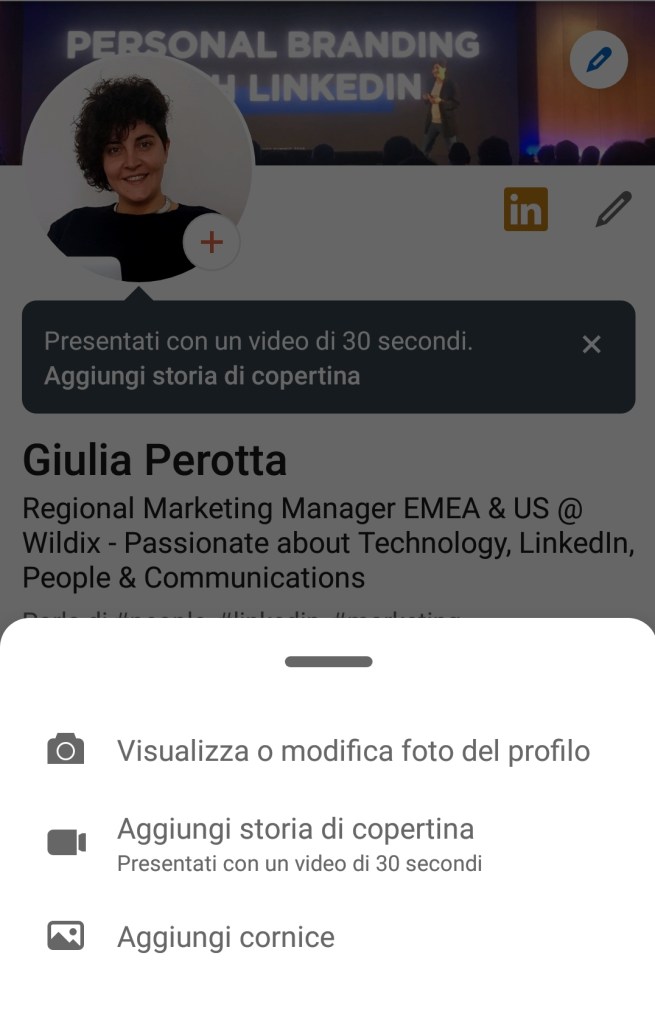This screenshot has width=655, height=1023.
Task: Tap the bottom sheet drag handle
Action: pos(328,662)
